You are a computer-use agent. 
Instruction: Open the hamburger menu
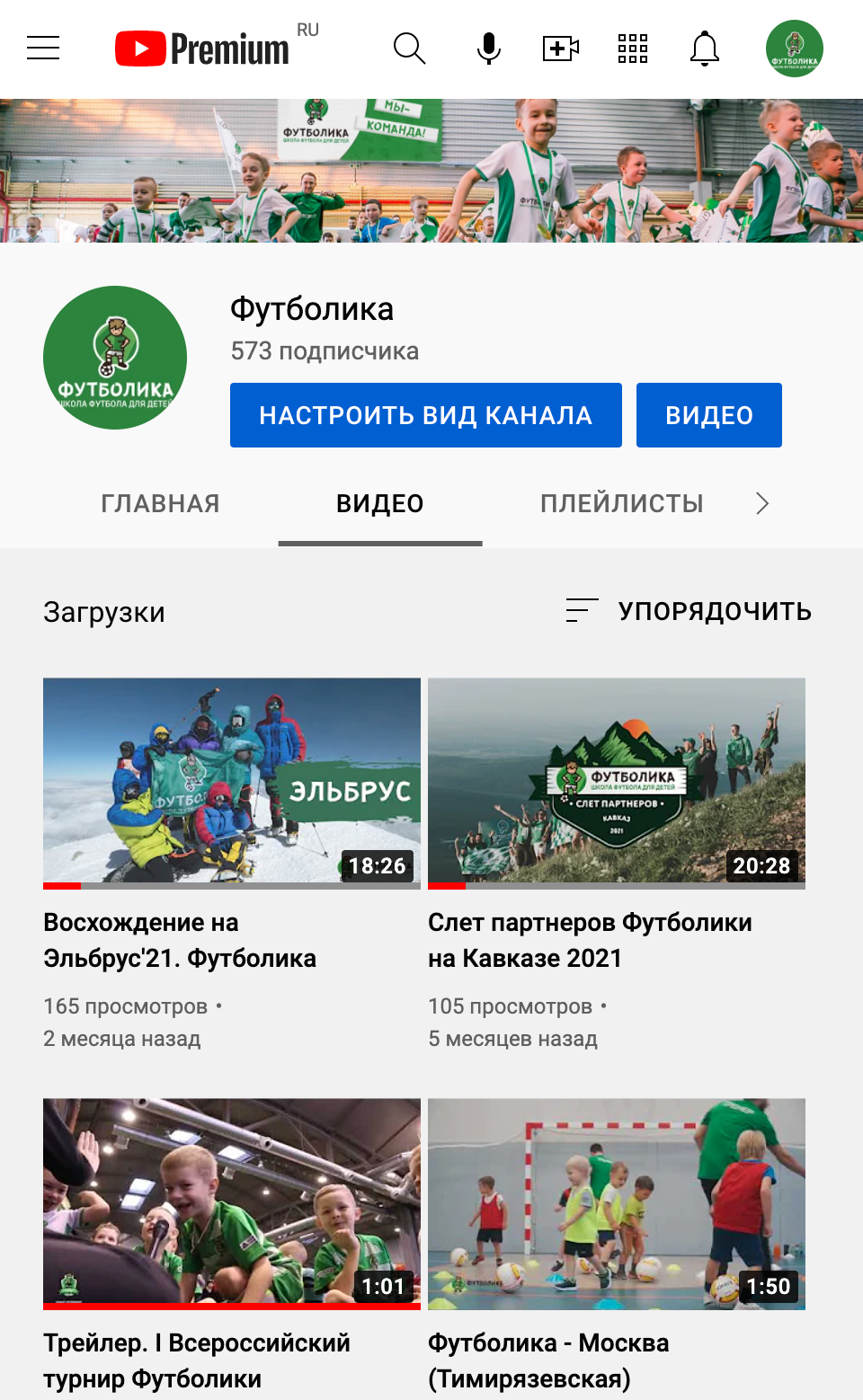pyautogui.click(x=43, y=48)
